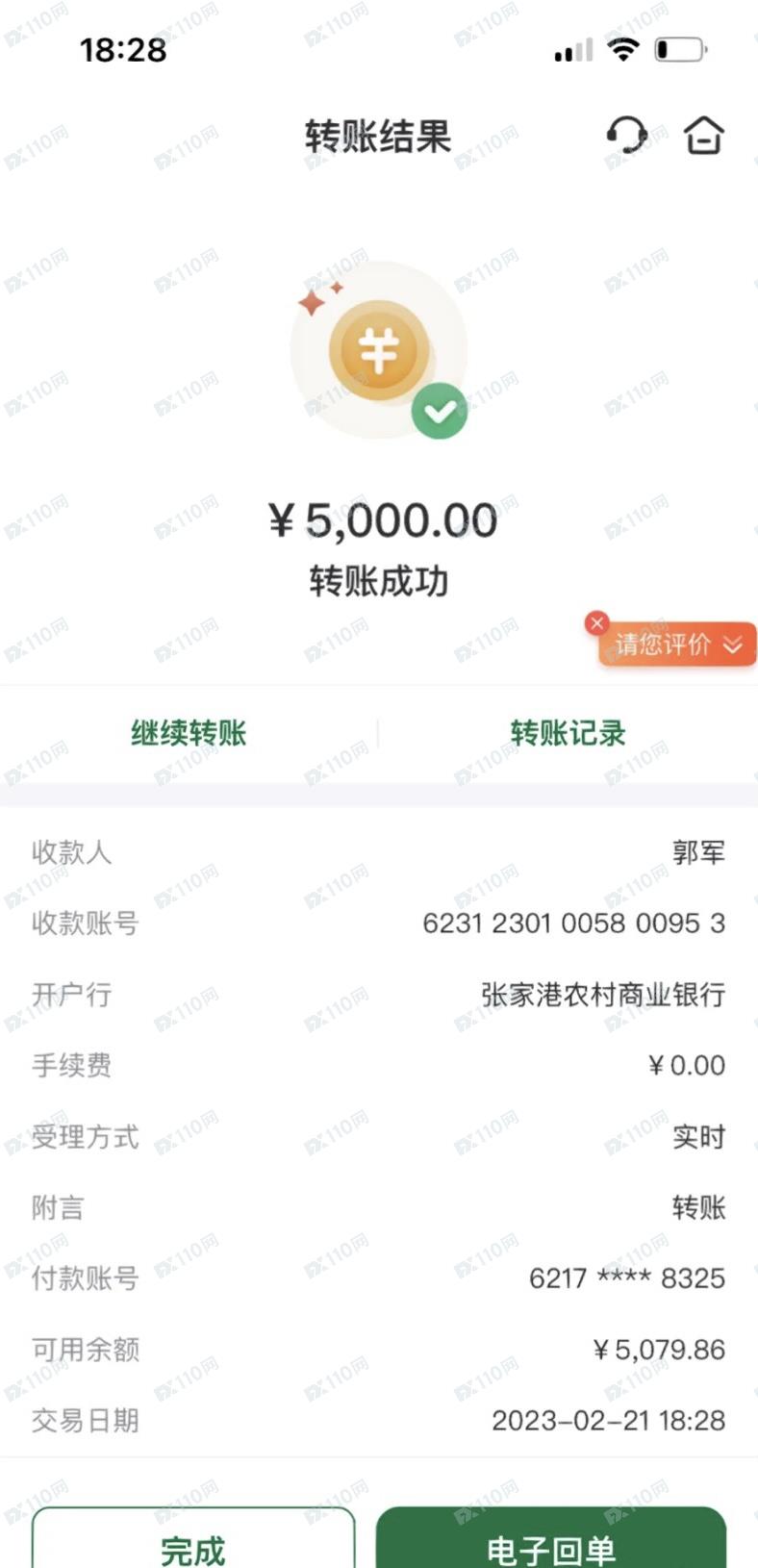Image resolution: width=758 pixels, height=1568 pixels.
Task: Tap 继续转账 to make another transfer
Action: tap(189, 733)
